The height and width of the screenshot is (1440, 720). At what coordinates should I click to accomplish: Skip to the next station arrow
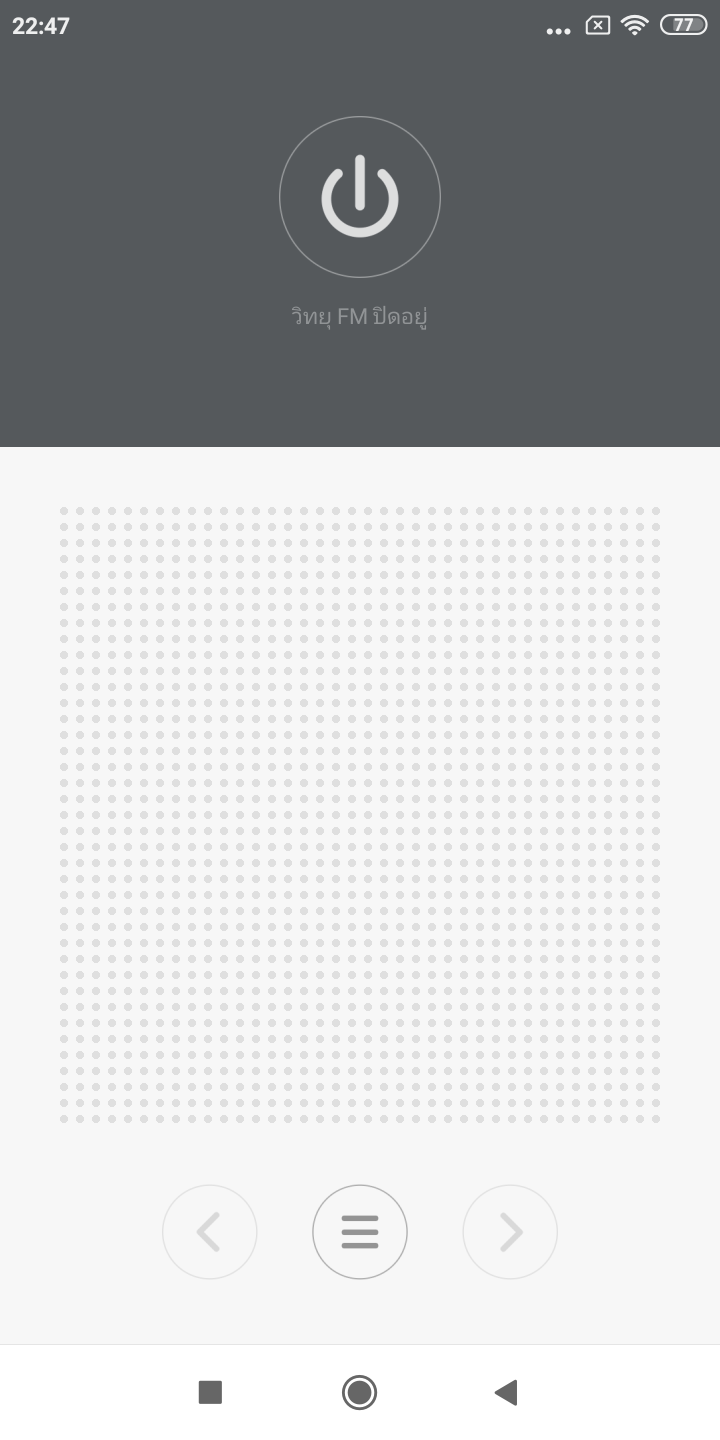pos(510,1232)
